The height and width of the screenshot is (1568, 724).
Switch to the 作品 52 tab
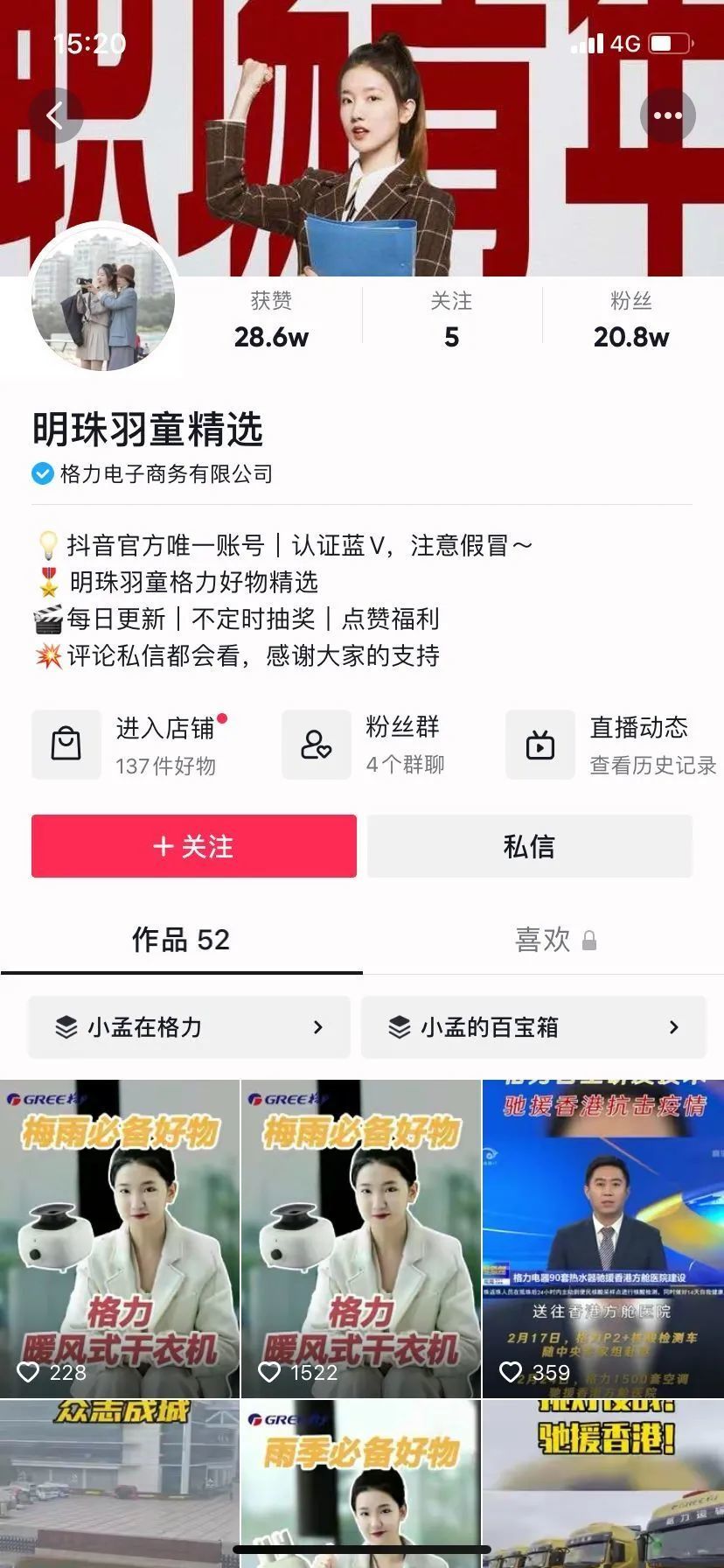point(181,941)
